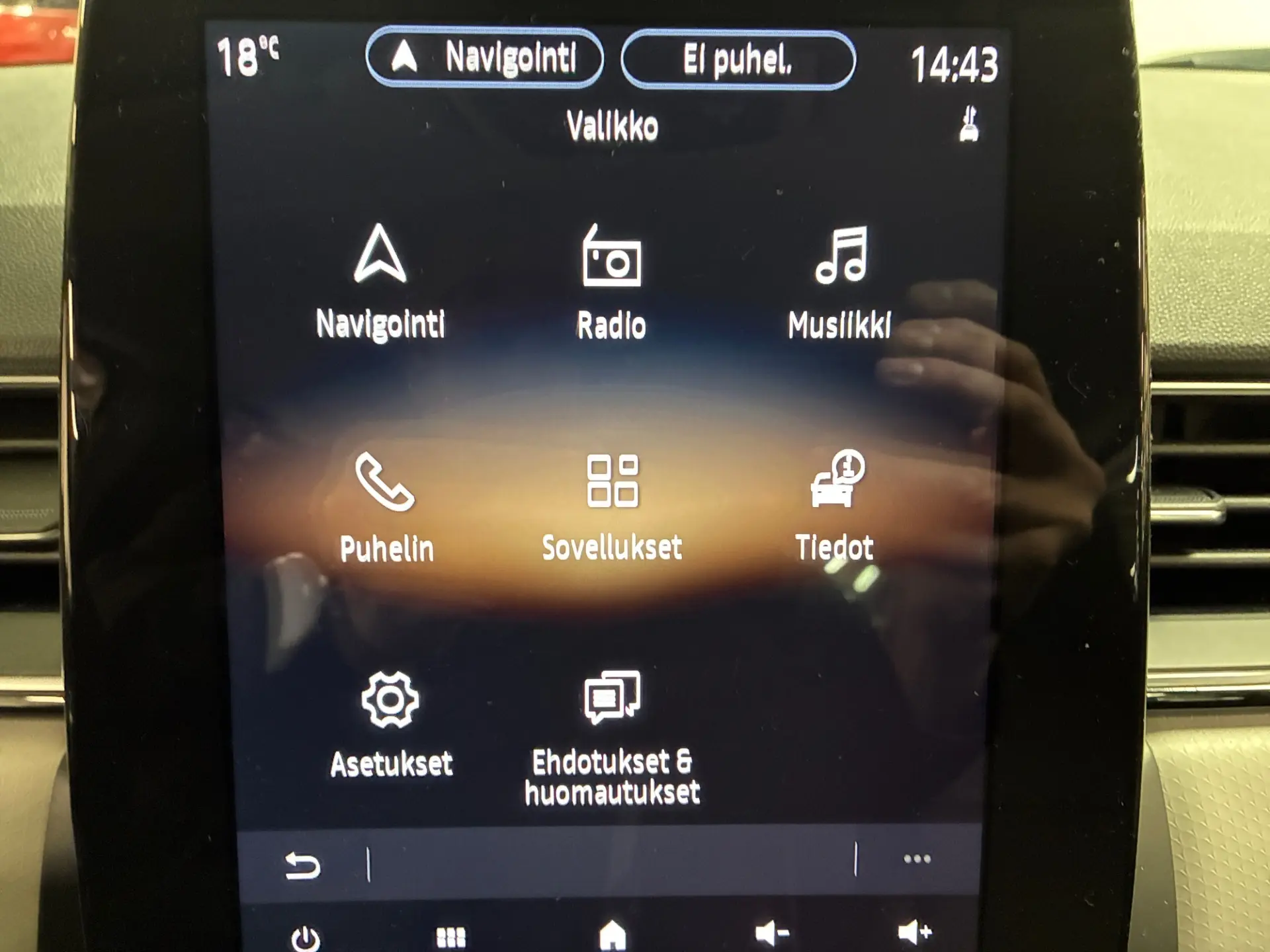Screen dimensions: 1270x952
Task: Open the Radio app
Action: pyautogui.click(x=611, y=282)
